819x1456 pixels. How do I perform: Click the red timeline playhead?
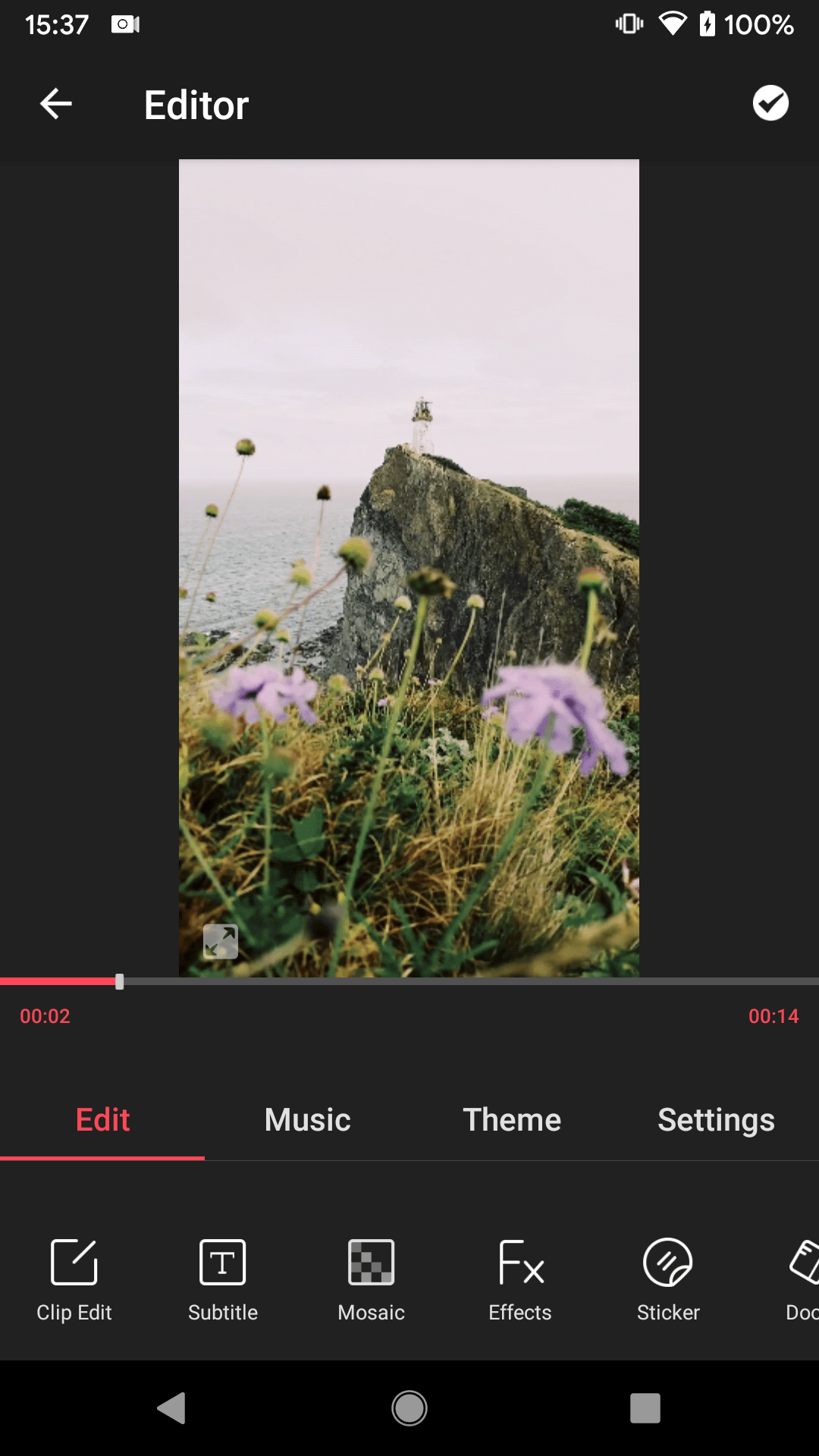120,981
